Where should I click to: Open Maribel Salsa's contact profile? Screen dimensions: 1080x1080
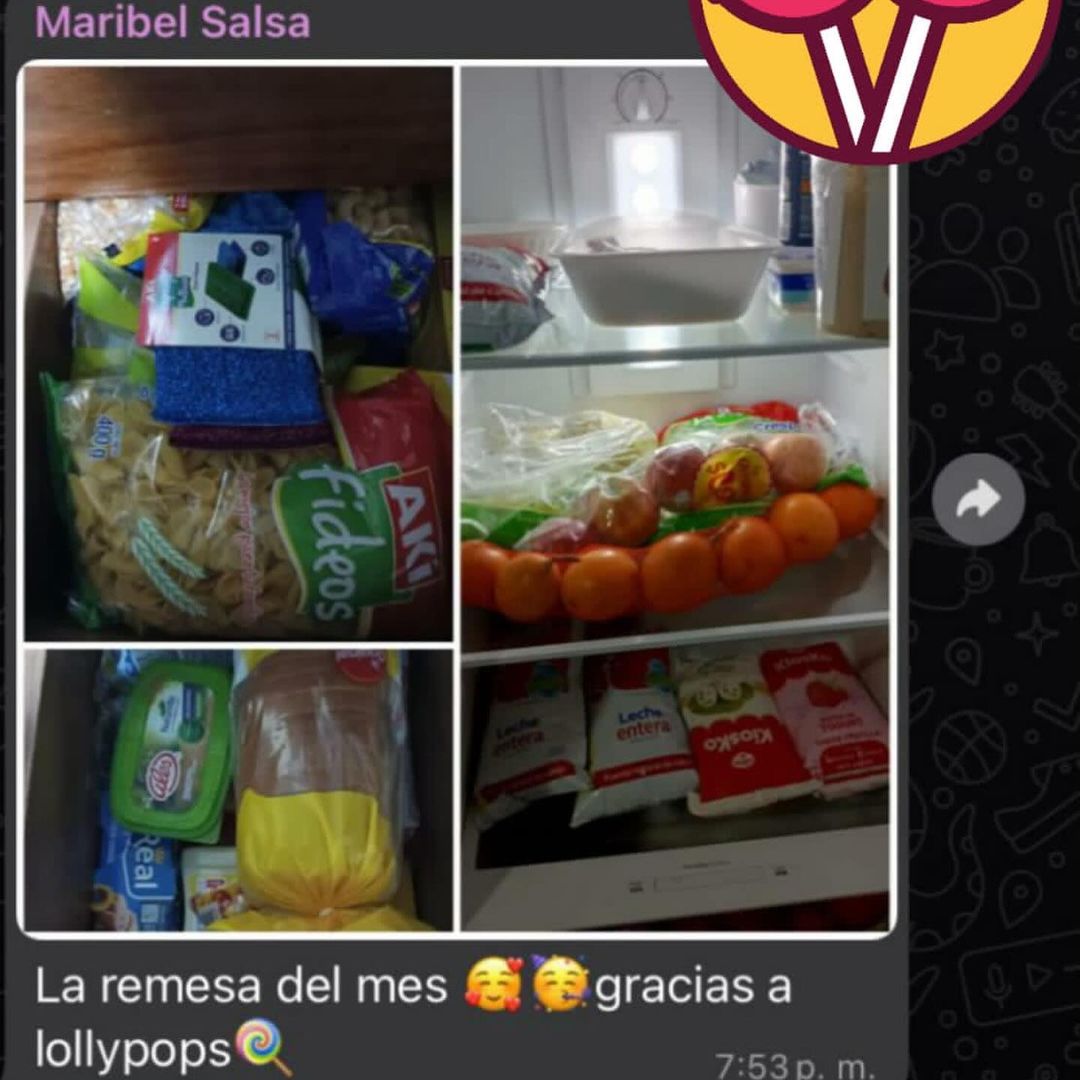tap(173, 22)
